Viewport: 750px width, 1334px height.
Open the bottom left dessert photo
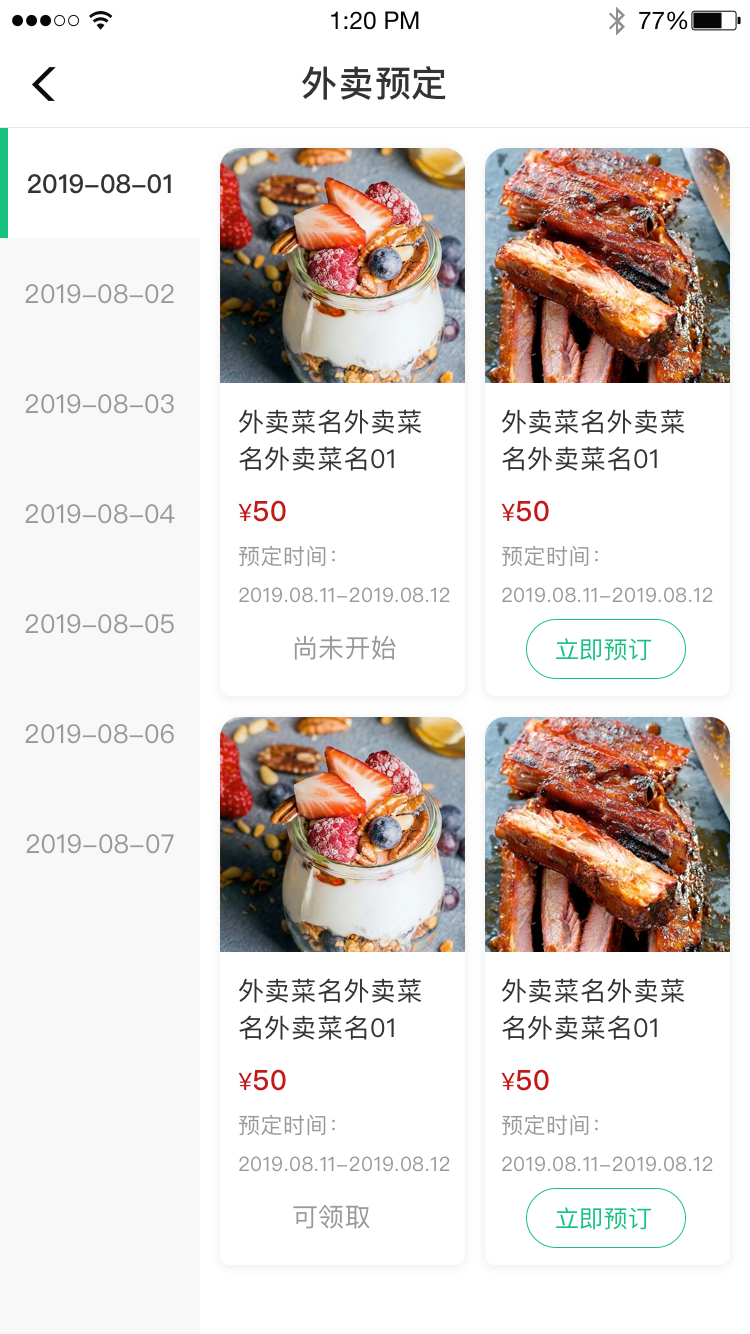tap(342, 834)
